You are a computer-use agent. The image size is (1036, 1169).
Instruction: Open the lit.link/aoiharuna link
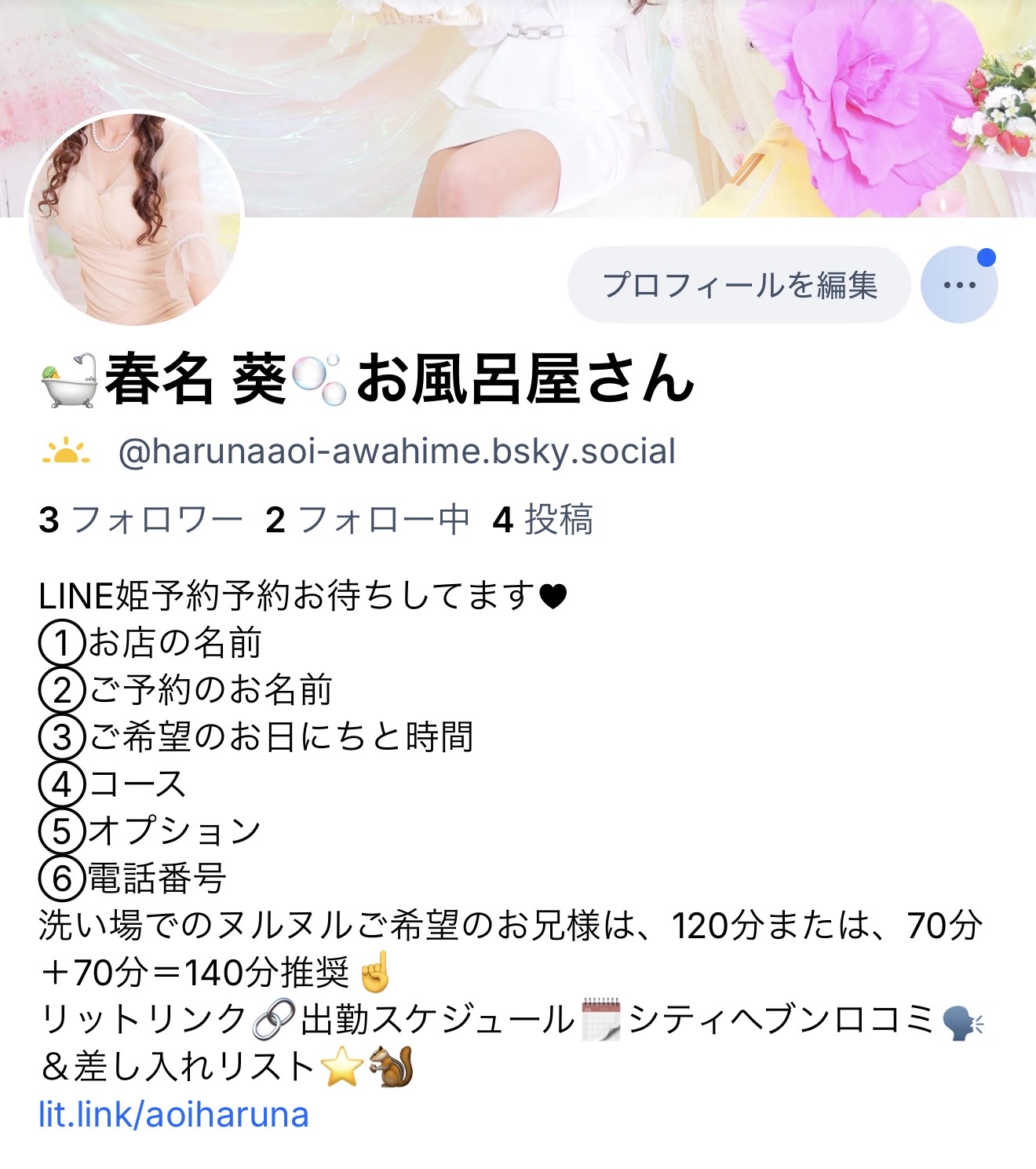pyautogui.click(x=173, y=1115)
